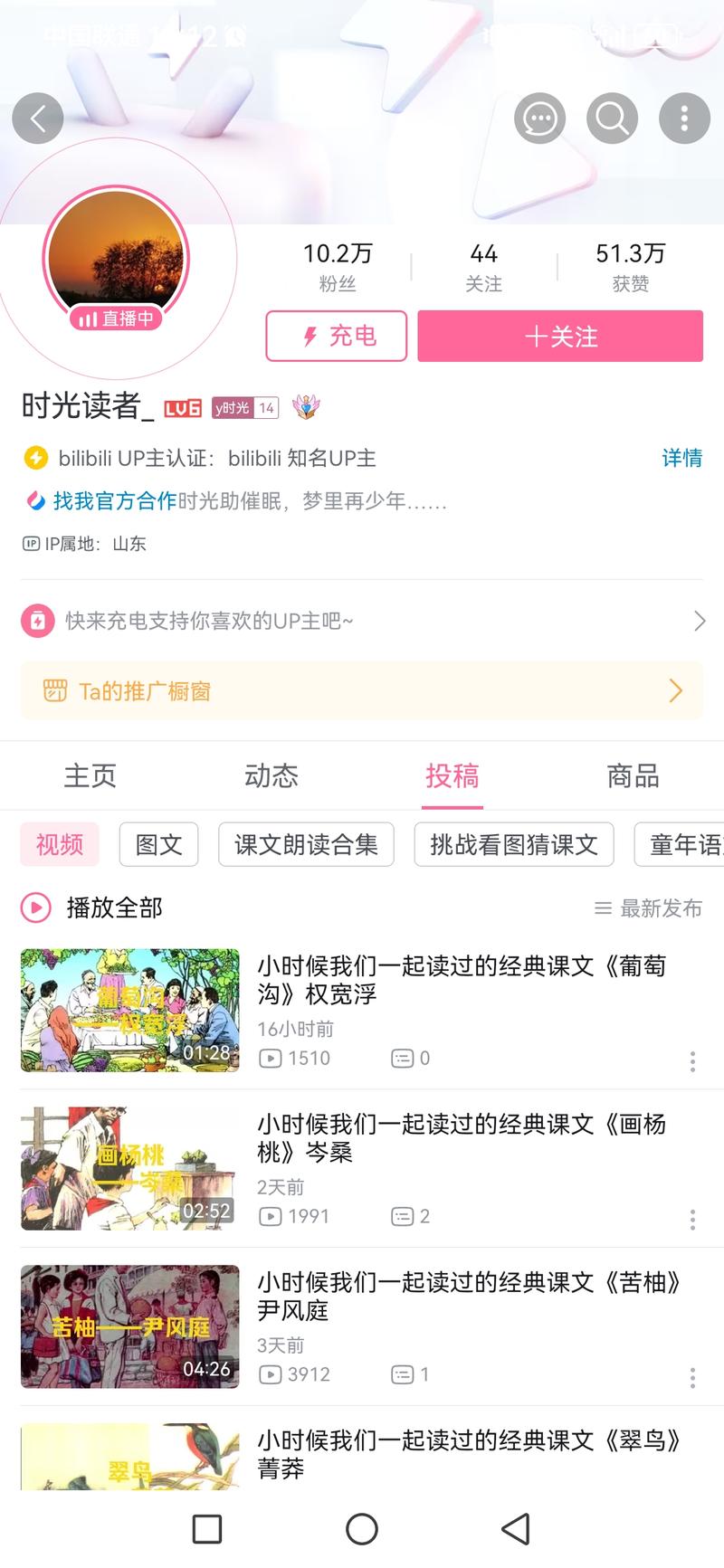Open the message bubble icon at the top
Viewport: 724px width, 1568px height.
[x=539, y=118]
